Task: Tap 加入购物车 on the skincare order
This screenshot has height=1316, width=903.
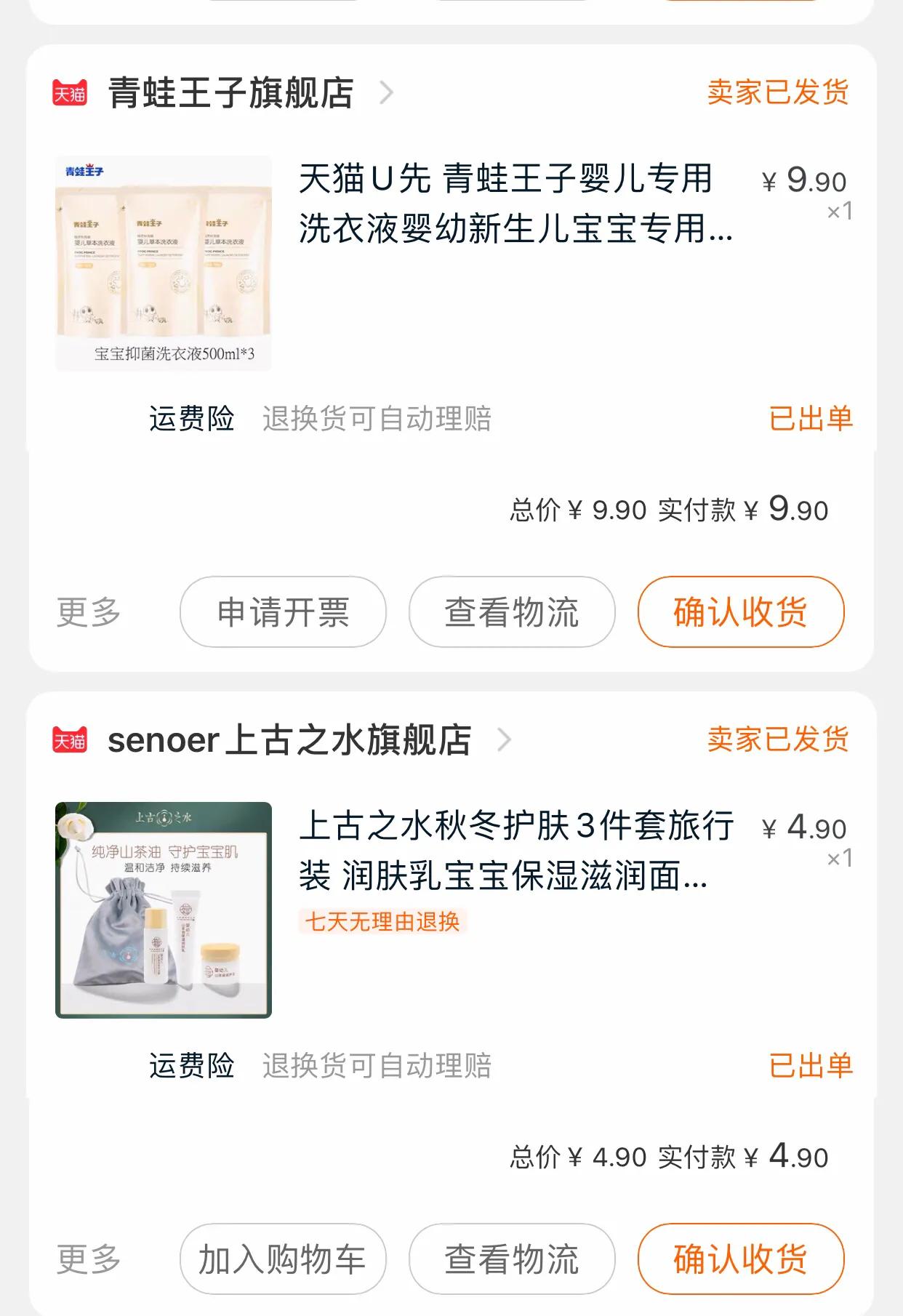Action: [284, 1257]
